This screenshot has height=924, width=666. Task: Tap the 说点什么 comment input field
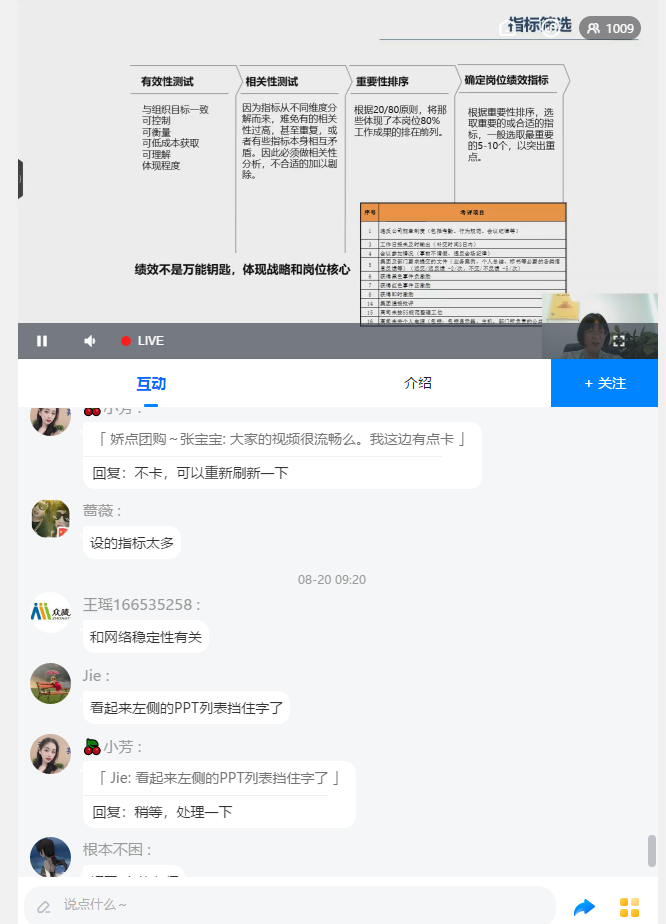(x=290, y=905)
